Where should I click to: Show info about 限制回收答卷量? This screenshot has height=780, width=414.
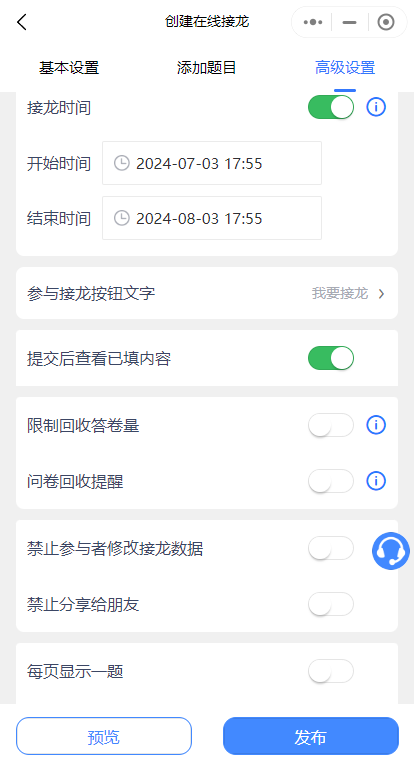376,425
